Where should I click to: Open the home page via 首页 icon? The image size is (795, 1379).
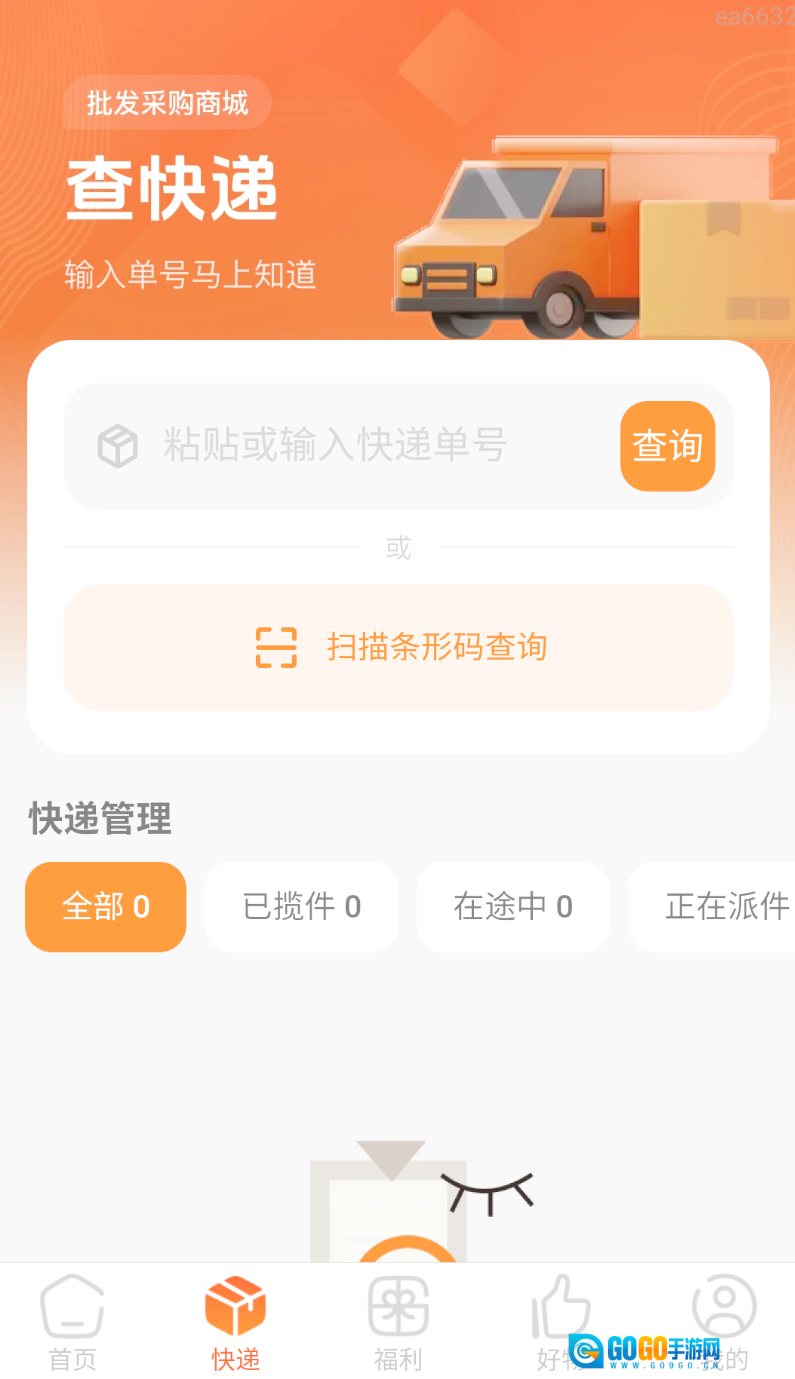click(x=70, y=1320)
